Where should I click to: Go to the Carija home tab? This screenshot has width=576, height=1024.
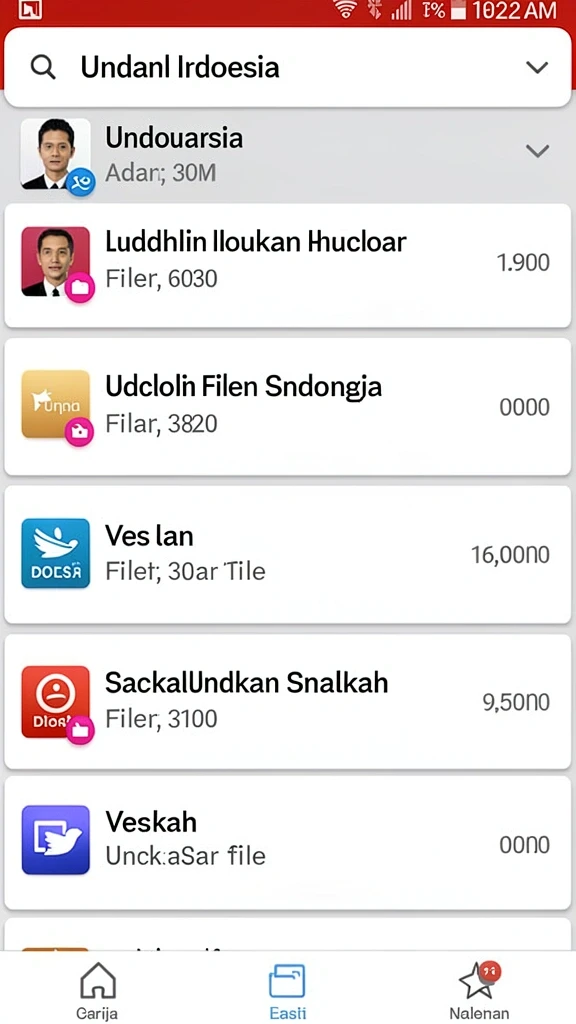[x=97, y=990]
